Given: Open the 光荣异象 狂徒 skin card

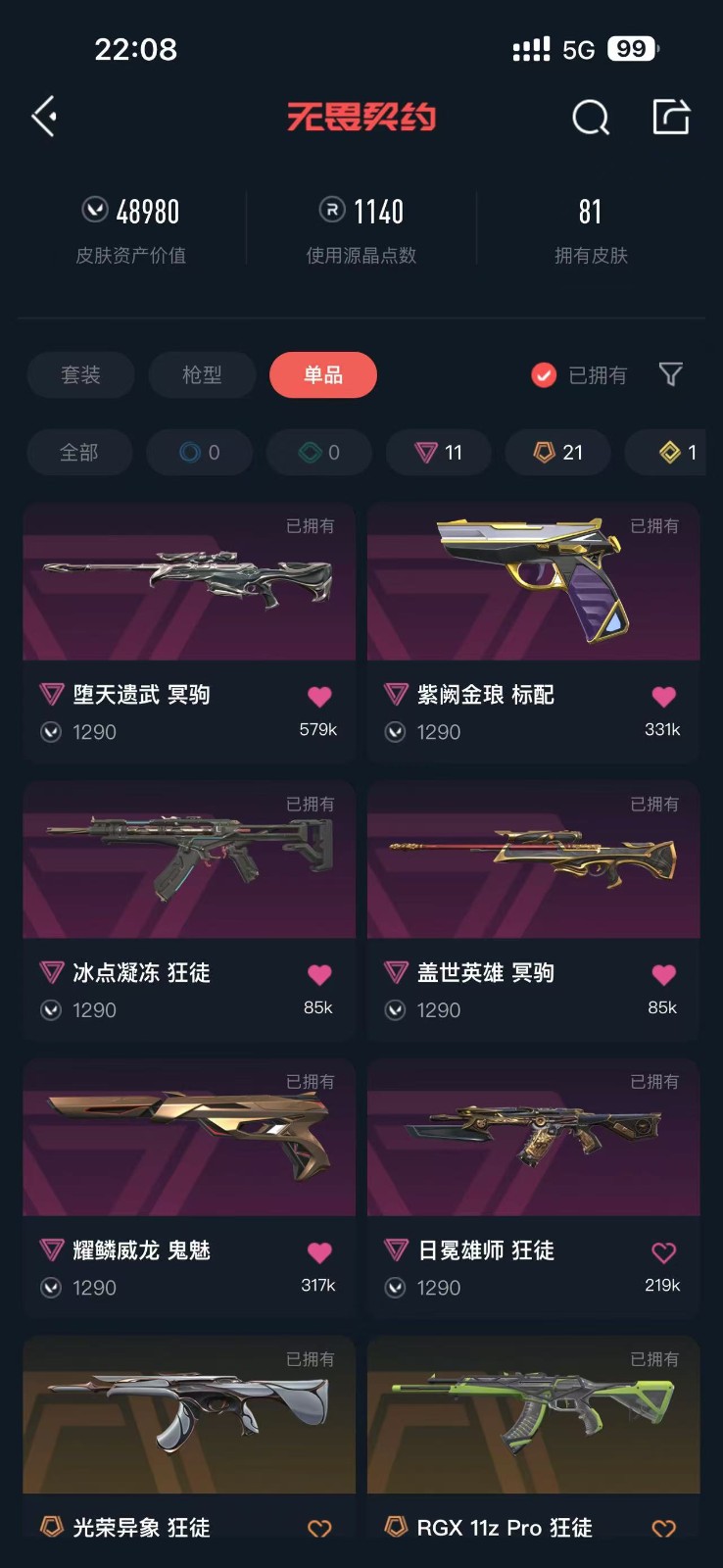Looking at the screenshot, I should (x=189, y=1451).
